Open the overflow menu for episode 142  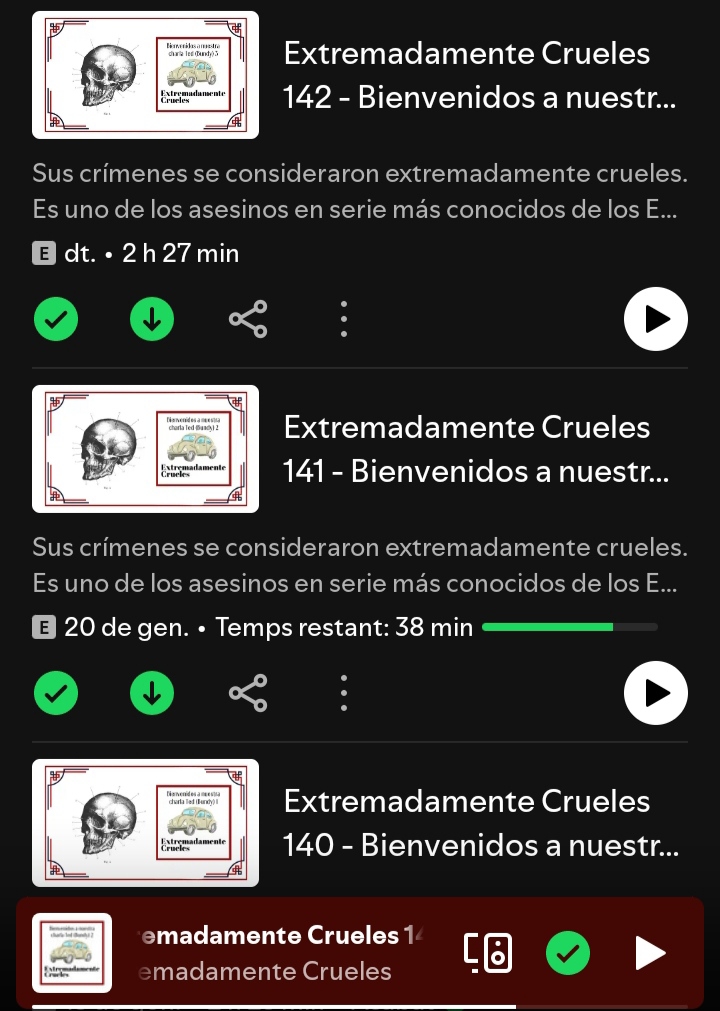pyautogui.click(x=343, y=319)
